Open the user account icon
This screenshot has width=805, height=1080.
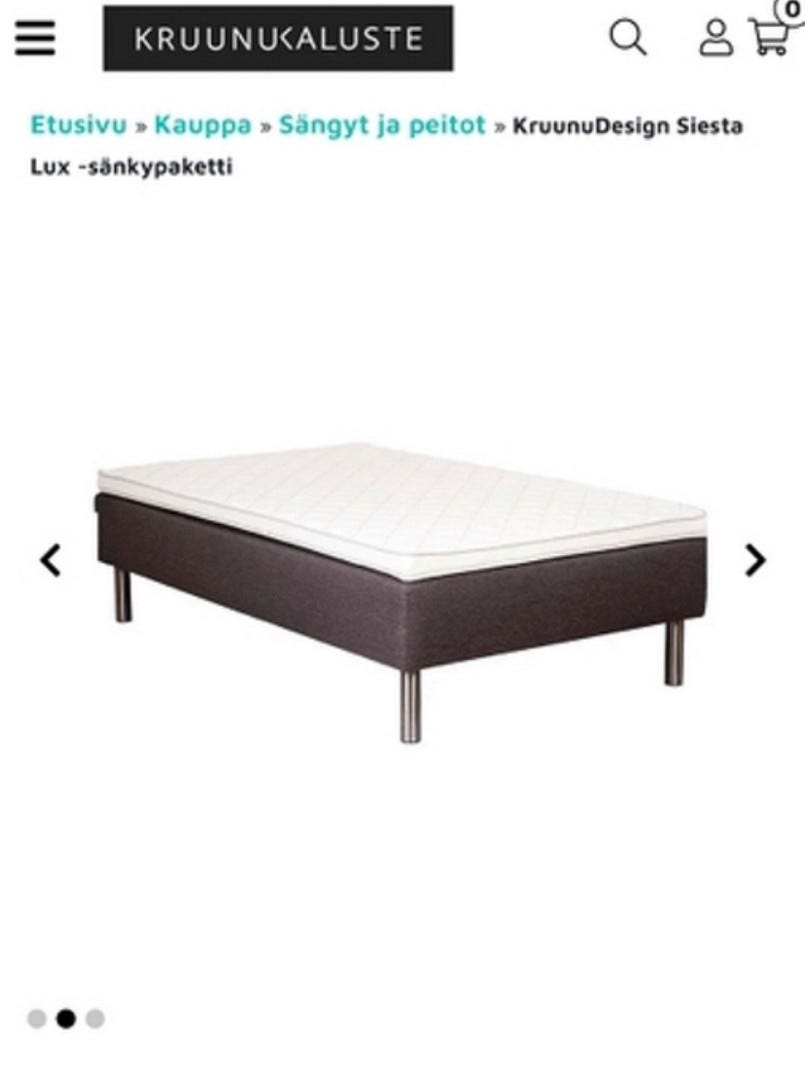click(x=716, y=37)
